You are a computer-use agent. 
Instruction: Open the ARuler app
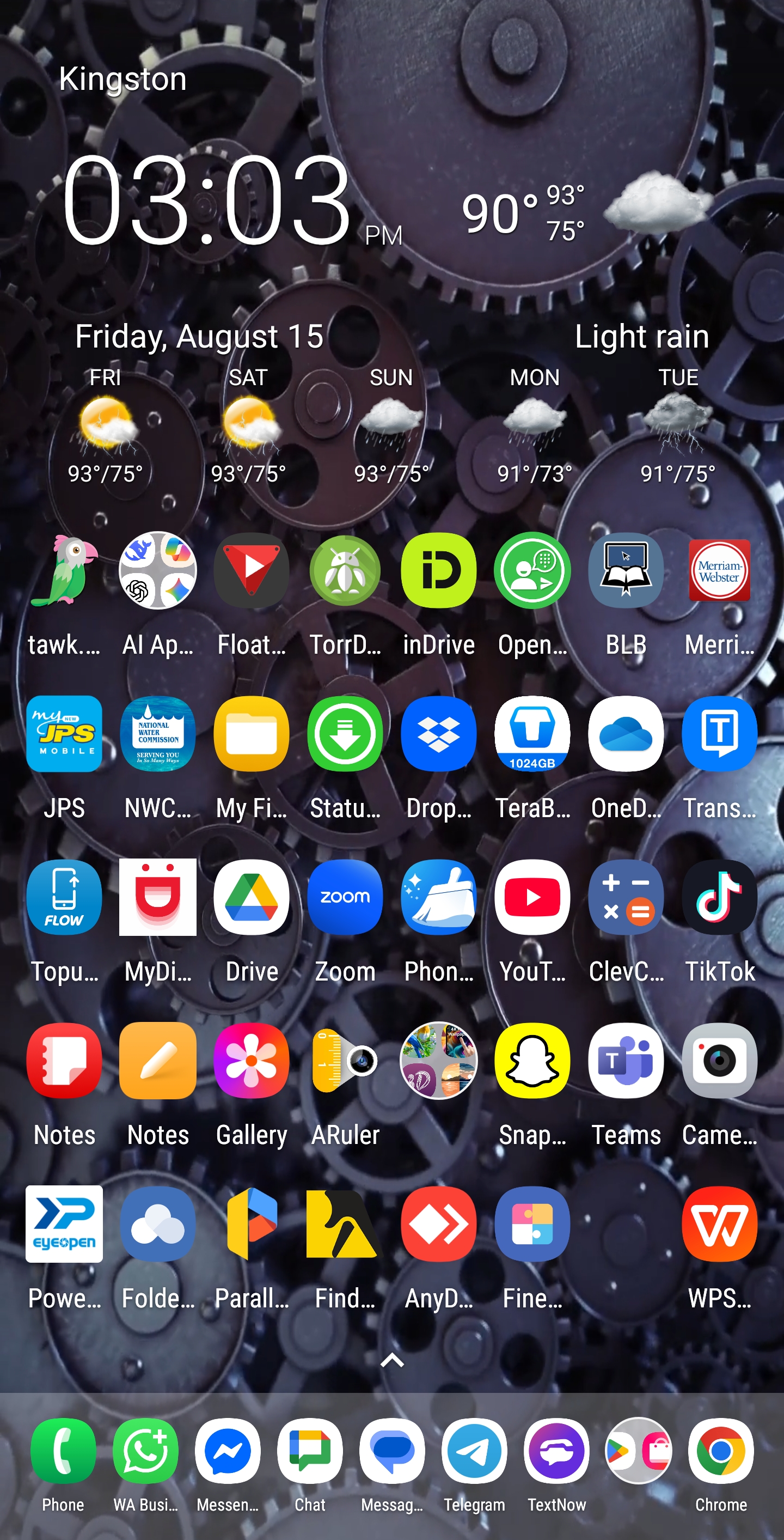(x=345, y=1061)
